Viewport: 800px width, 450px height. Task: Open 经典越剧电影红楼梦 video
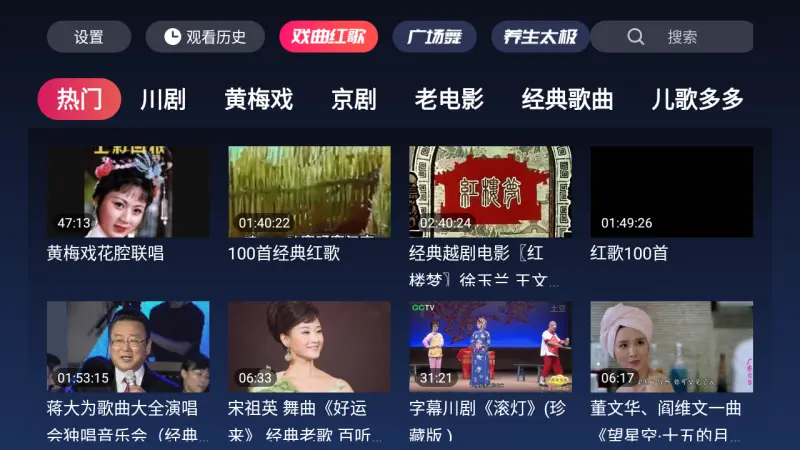490,192
